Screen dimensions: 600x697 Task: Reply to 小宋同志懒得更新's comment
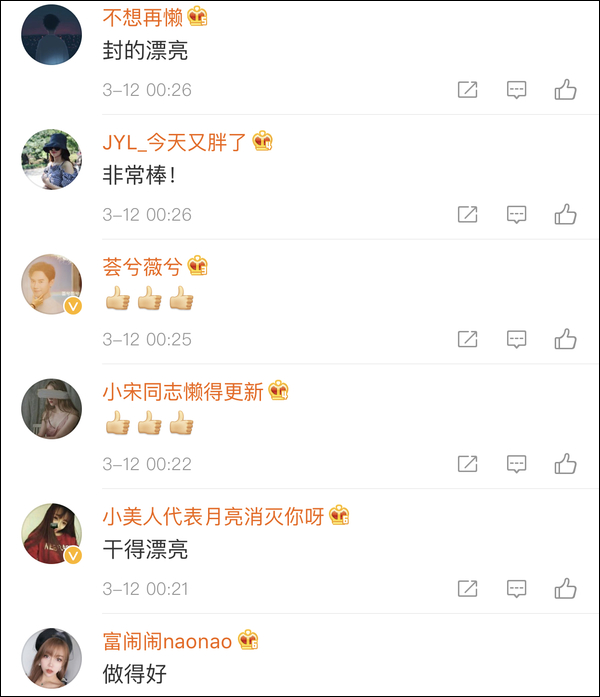pyautogui.click(x=516, y=464)
